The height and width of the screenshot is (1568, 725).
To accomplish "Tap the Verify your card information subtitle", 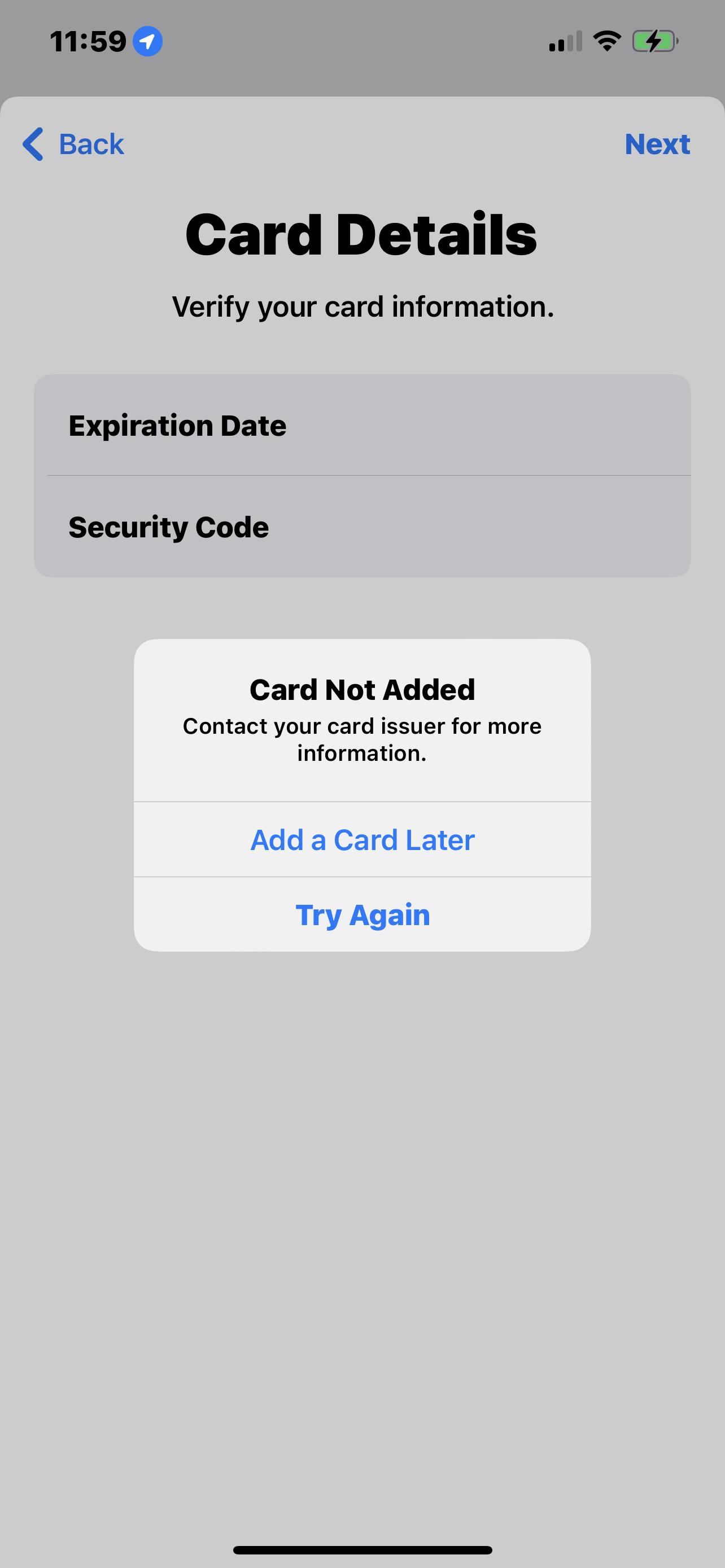I will 362,306.
